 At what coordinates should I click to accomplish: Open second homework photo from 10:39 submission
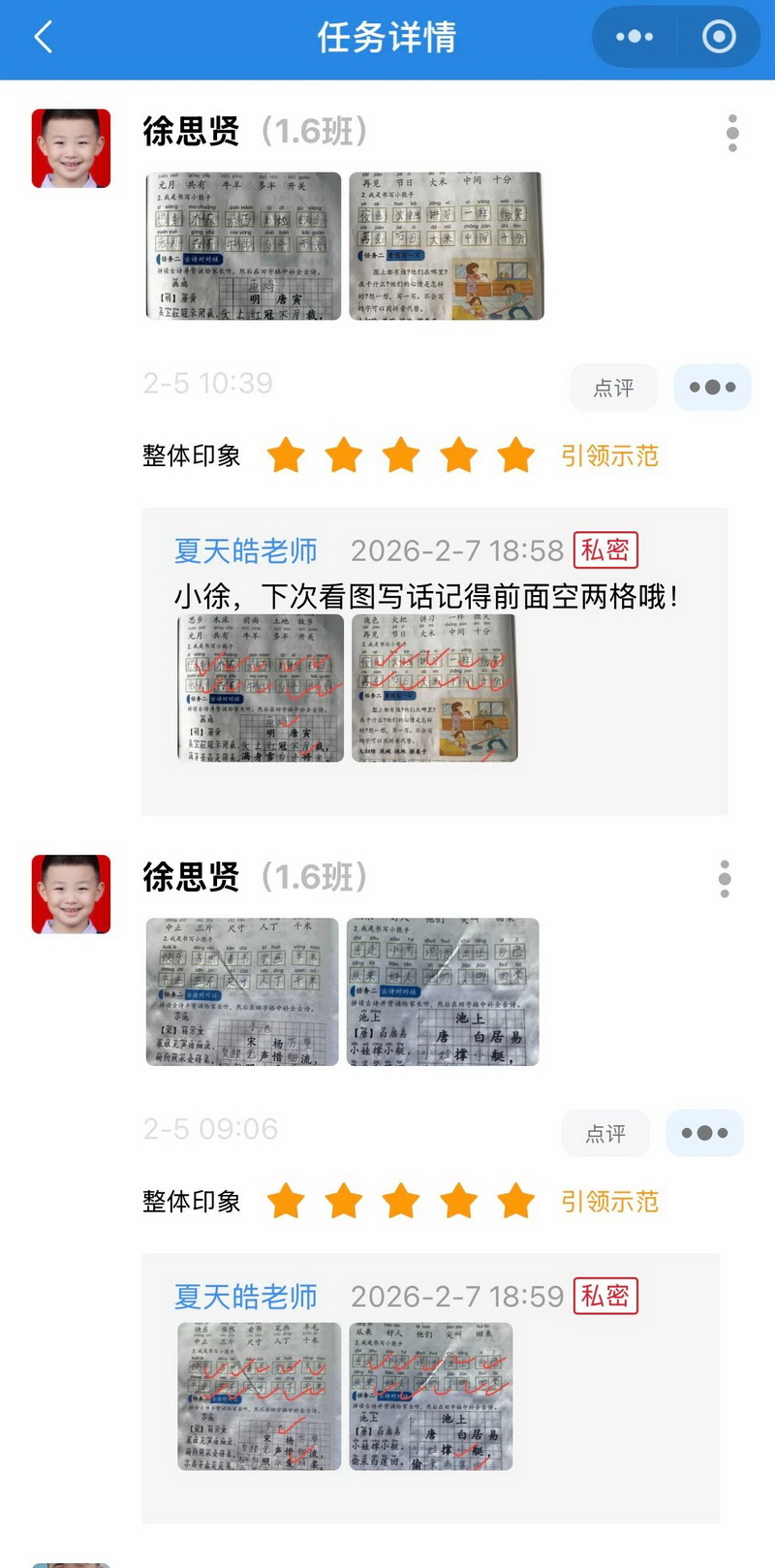(x=446, y=245)
